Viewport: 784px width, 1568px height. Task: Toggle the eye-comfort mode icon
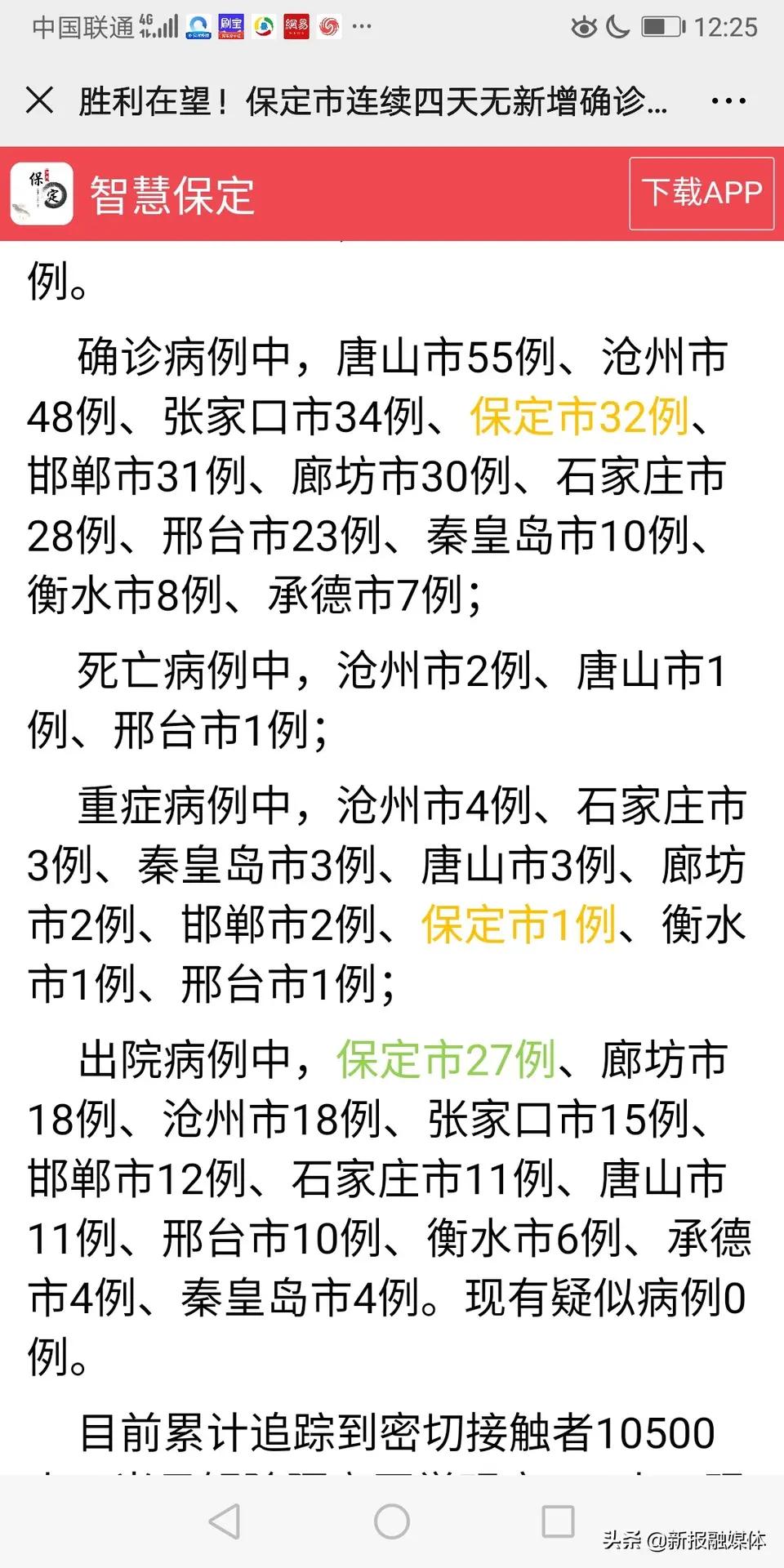coord(581,26)
